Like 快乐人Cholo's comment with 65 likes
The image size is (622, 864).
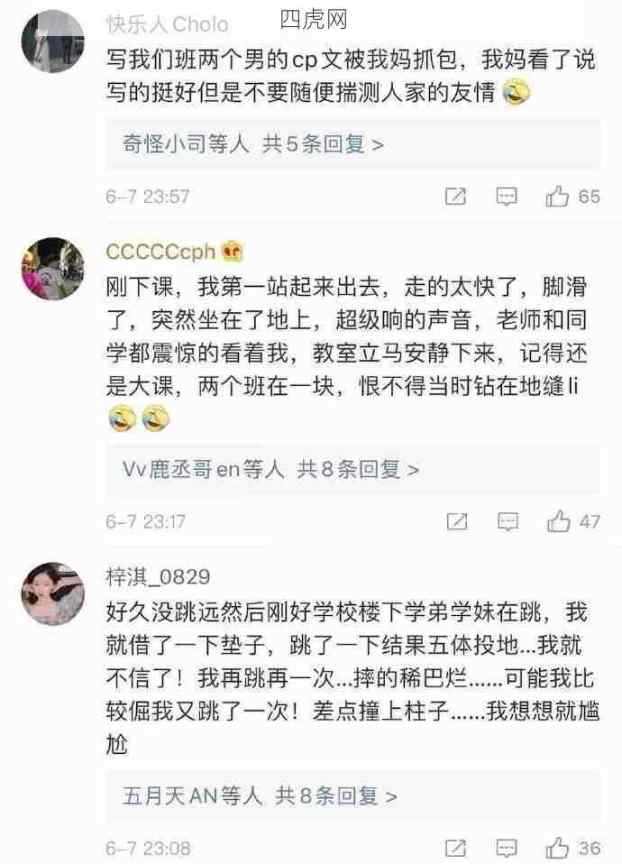tap(558, 196)
